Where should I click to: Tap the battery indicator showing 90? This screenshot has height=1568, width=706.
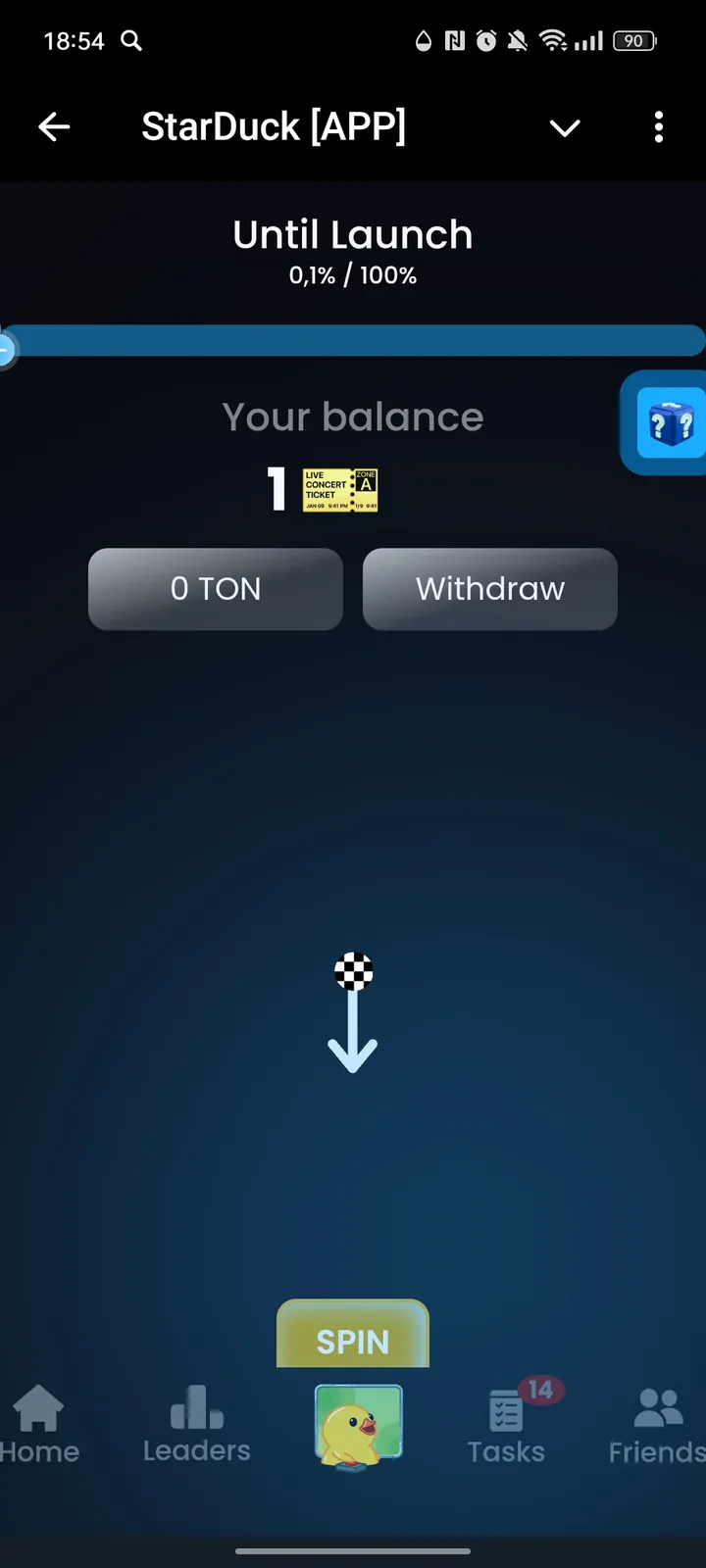[x=633, y=41]
